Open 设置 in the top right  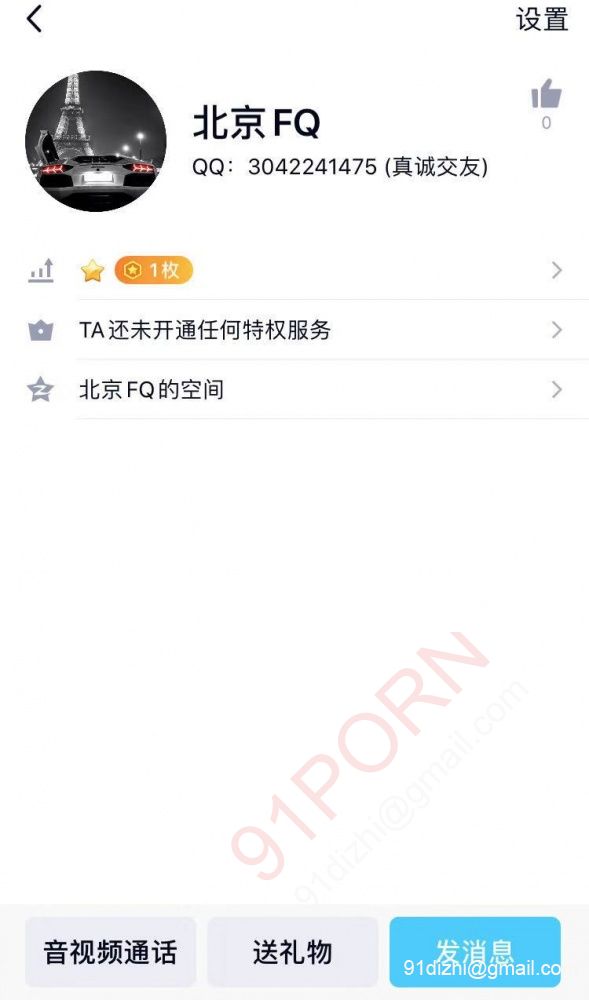click(x=542, y=19)
